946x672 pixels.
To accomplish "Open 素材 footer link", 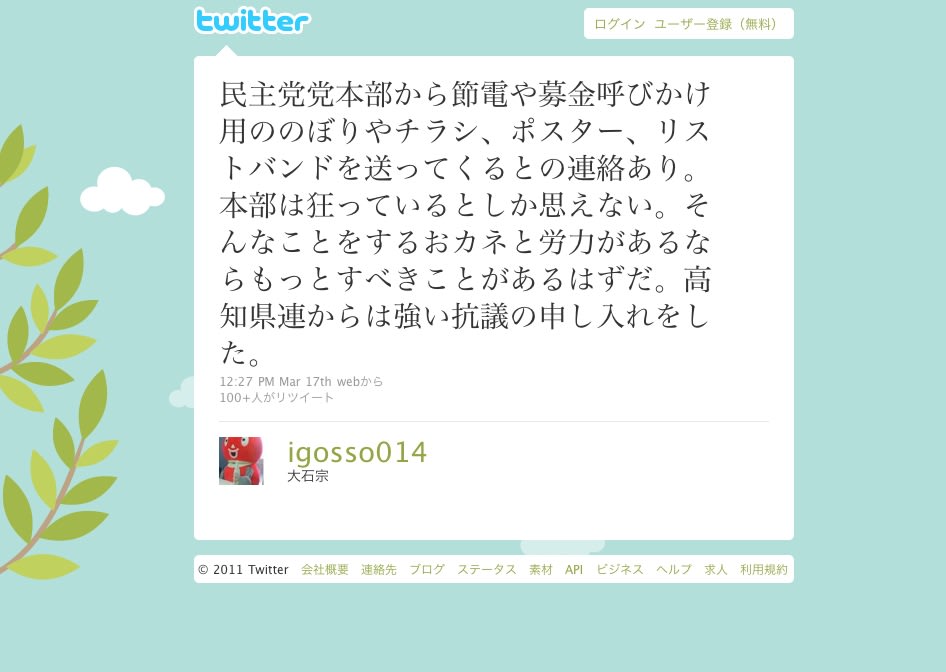I will click(541, 570).
